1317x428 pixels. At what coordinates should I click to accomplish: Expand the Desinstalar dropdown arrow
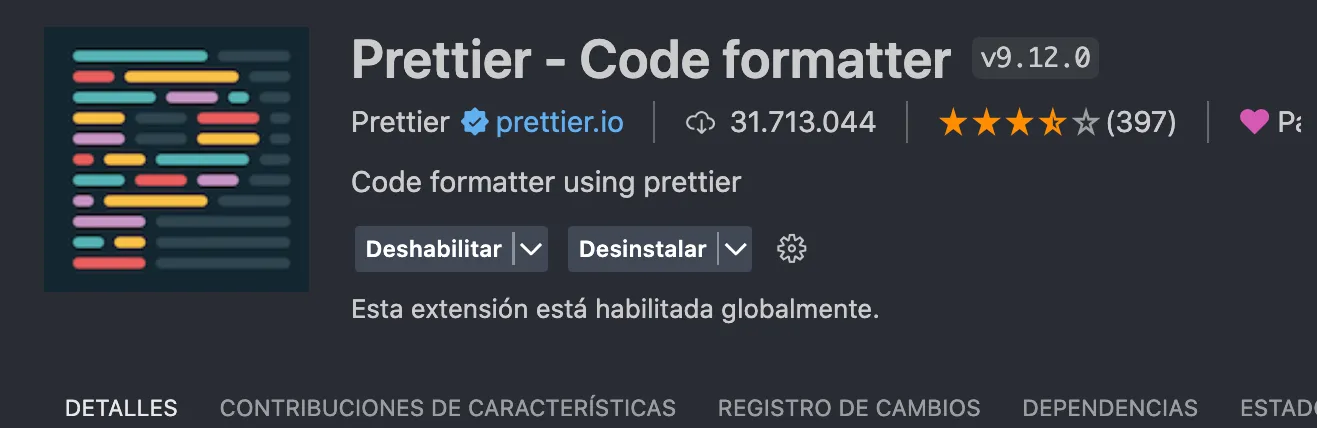pyautogui.click(x=736, y=249)
